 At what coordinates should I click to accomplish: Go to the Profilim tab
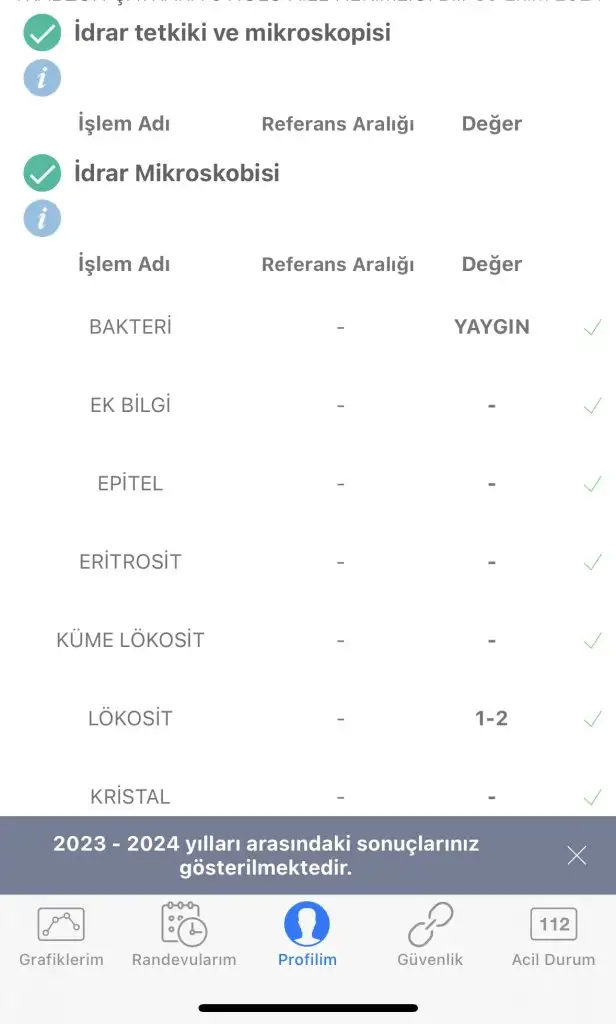[307, 935]
